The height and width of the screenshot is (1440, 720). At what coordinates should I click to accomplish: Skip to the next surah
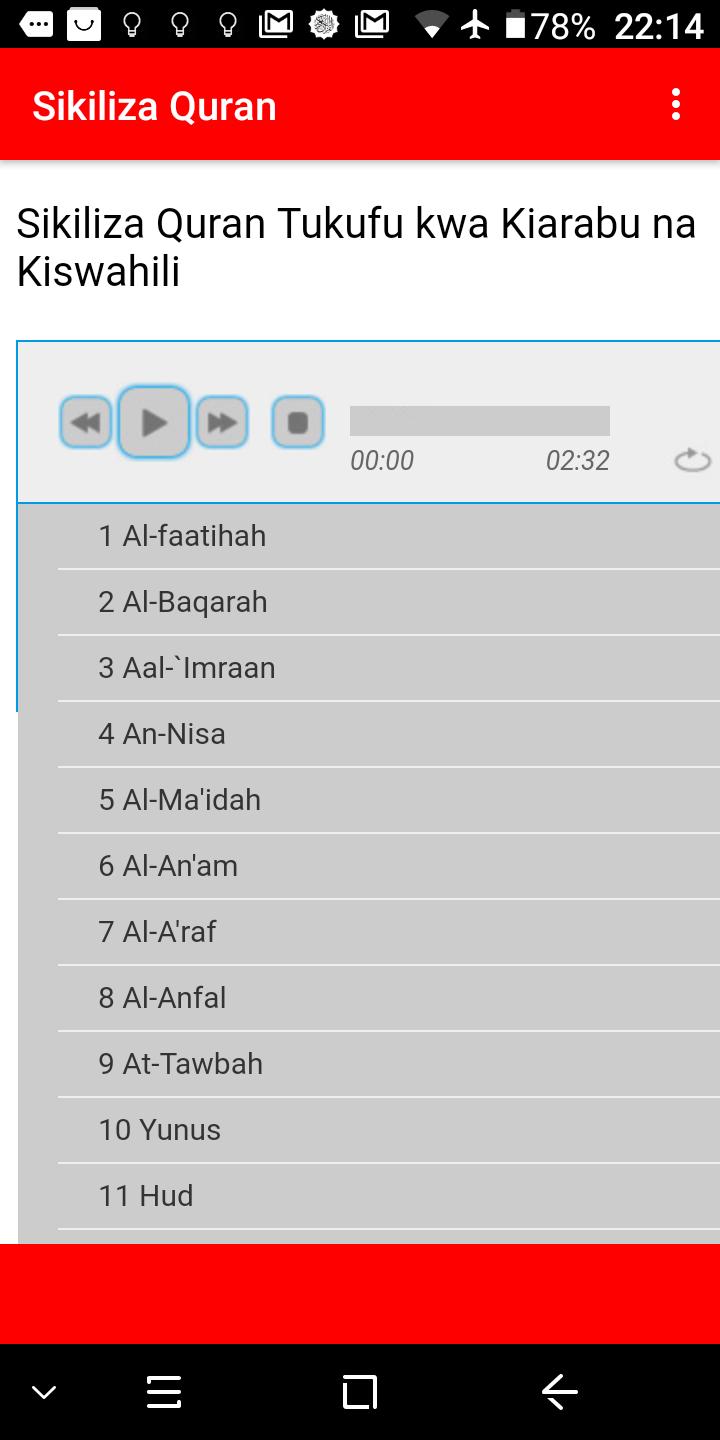point(221,422)
